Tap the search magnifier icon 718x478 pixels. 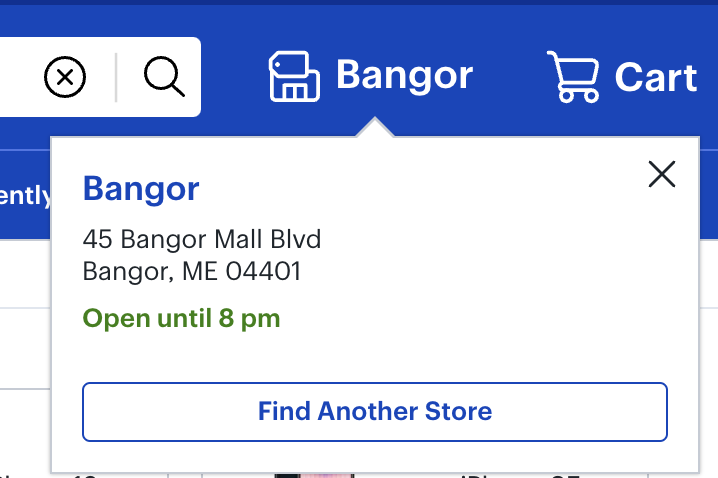click(164, 77)
